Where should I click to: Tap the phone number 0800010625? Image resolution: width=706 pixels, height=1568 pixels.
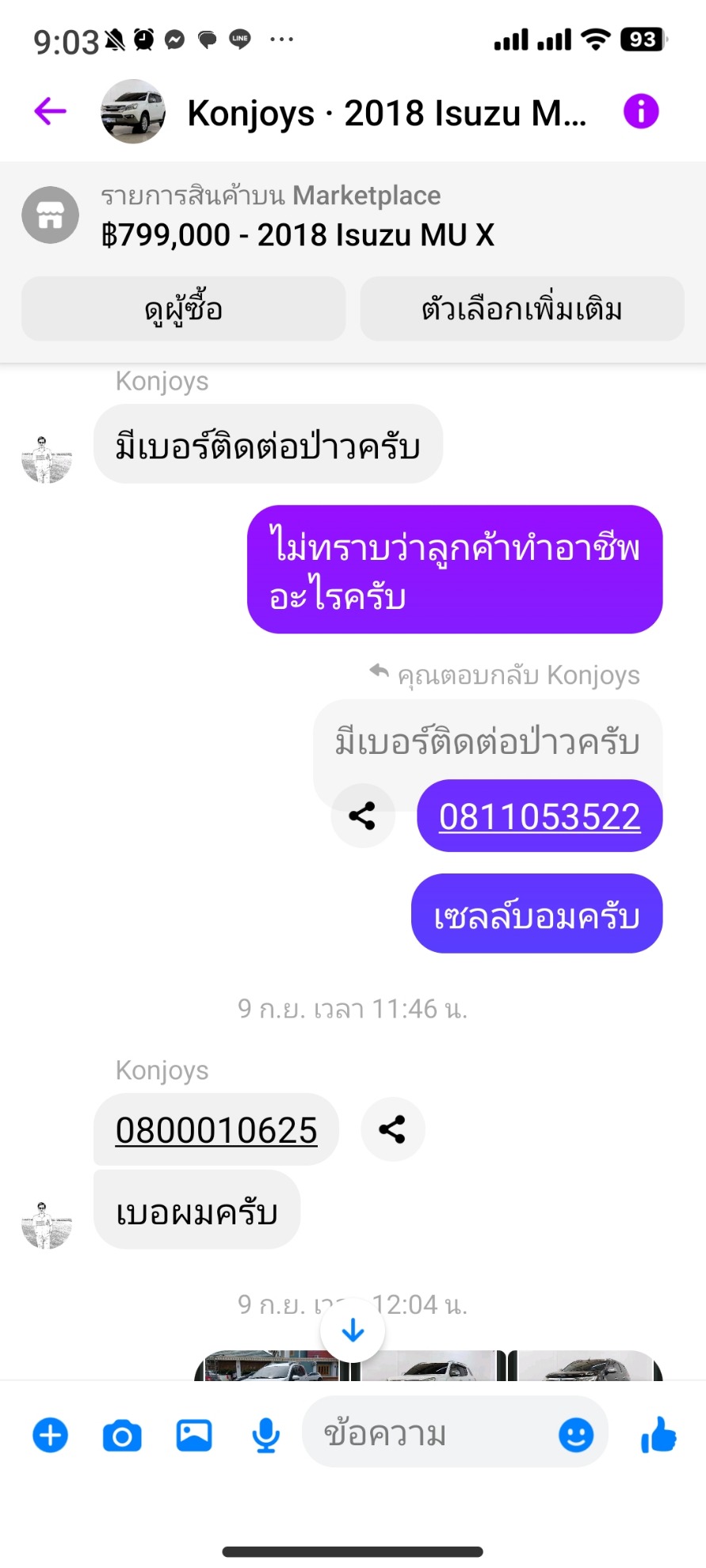[x=216, y=1130]
